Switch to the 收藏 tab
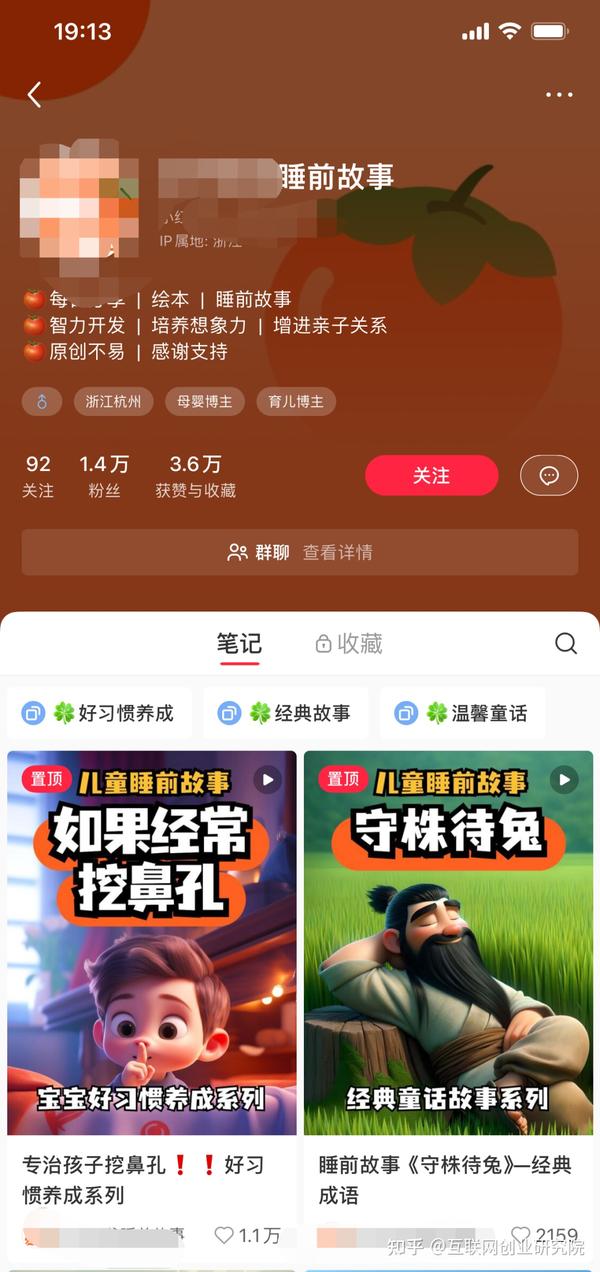The width and height of the screenshot is (600, 1272). point(349,644)
